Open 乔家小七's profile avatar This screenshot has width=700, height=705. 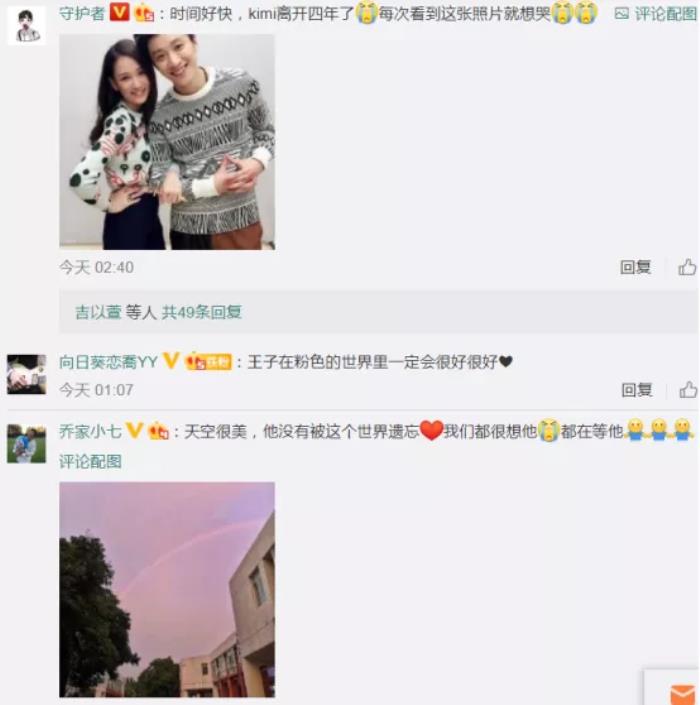(26, 443)
